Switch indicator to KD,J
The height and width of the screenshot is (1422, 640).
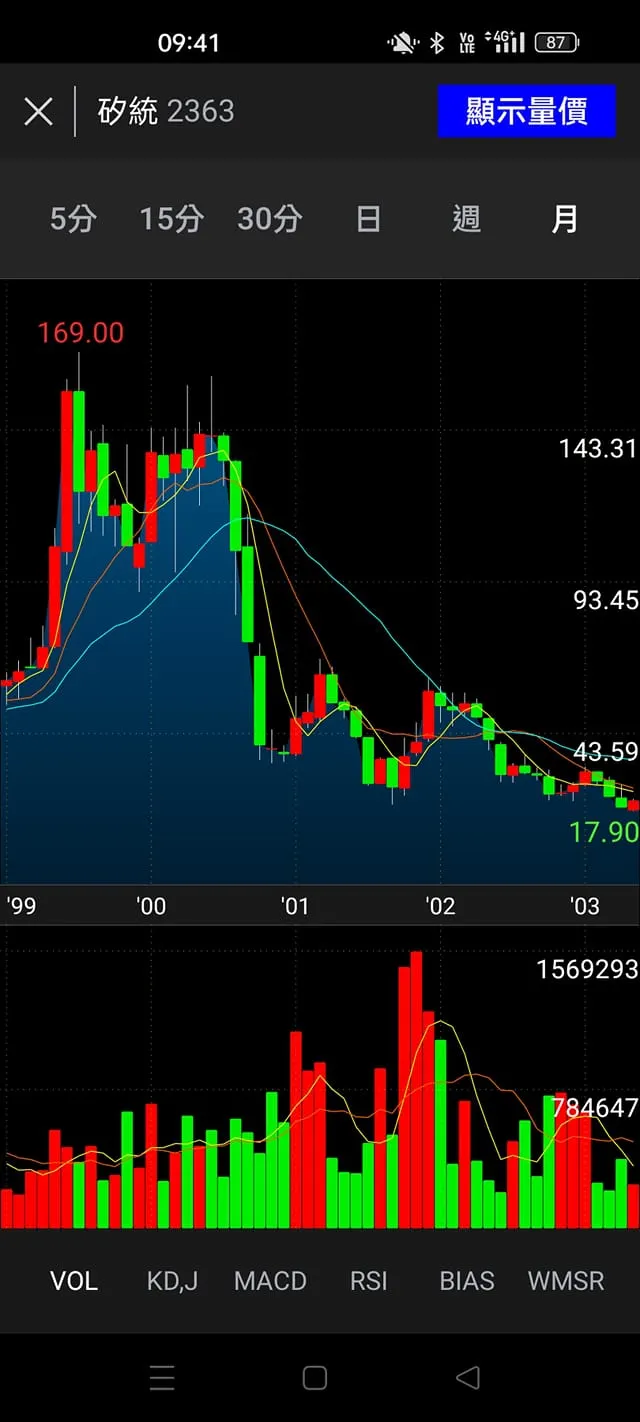[x=172, y=1281]
